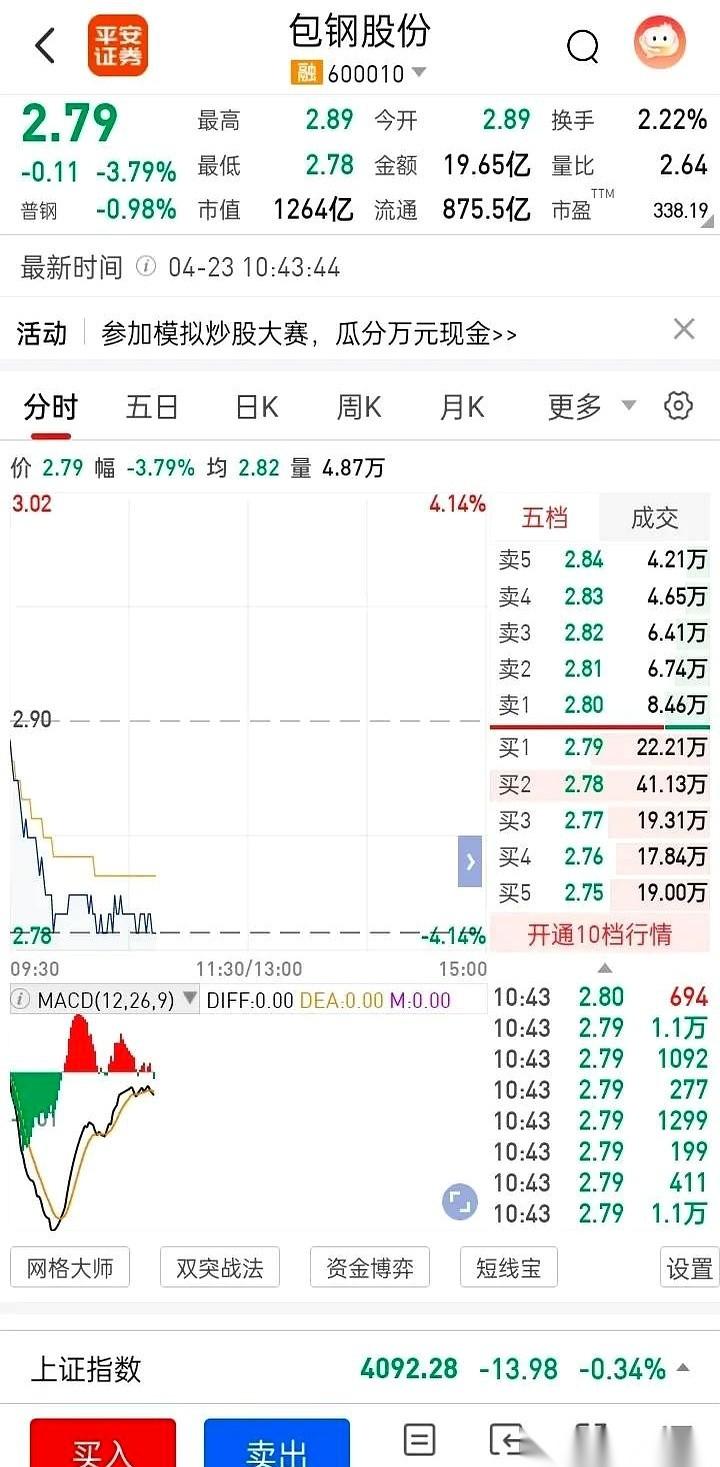Open the chart settings gear icon
This screenshot has height=1467, width=720.
point(678,406)
